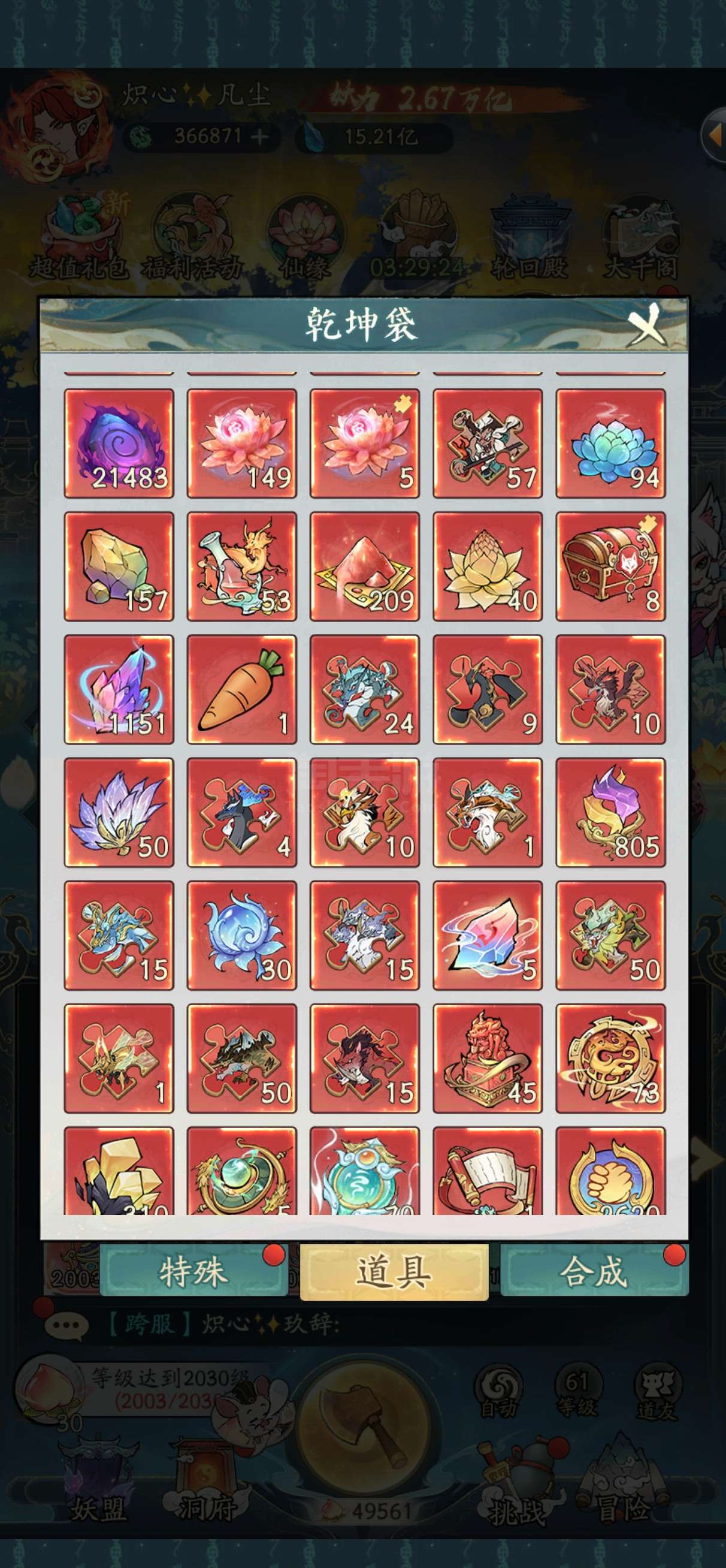This screenshot has height=1568, width=726.
Task: Tap the blue water orb item with 30
Action: point(241,935)
